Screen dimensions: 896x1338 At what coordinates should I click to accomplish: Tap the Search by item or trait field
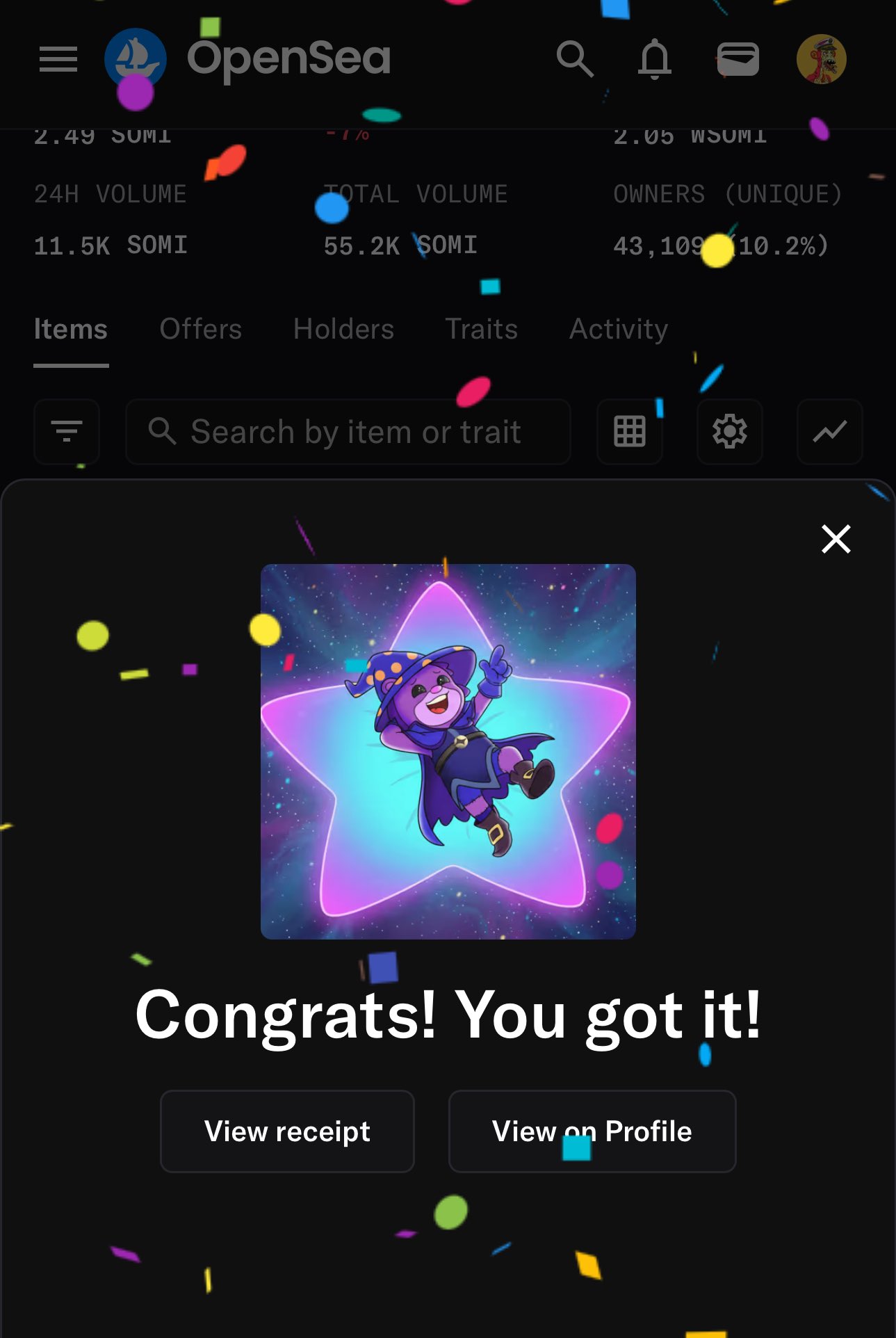click(348, 432)
